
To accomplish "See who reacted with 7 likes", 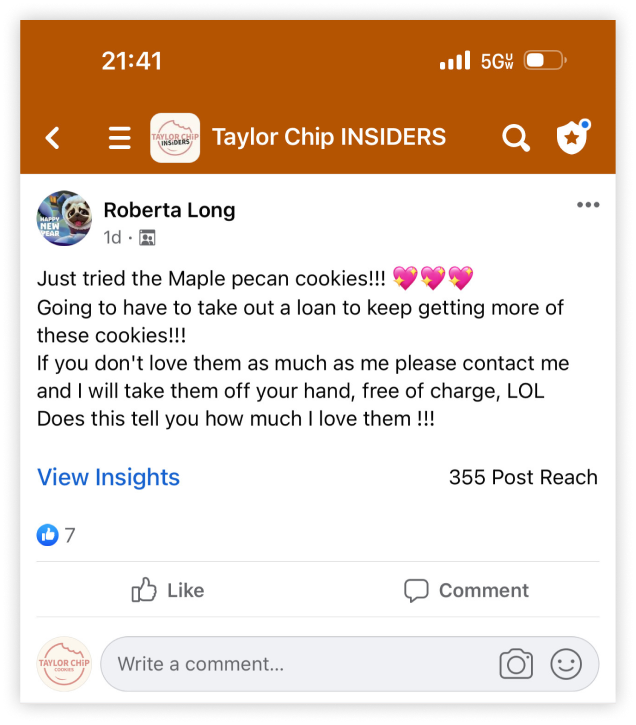I will [x=57, y=535].
